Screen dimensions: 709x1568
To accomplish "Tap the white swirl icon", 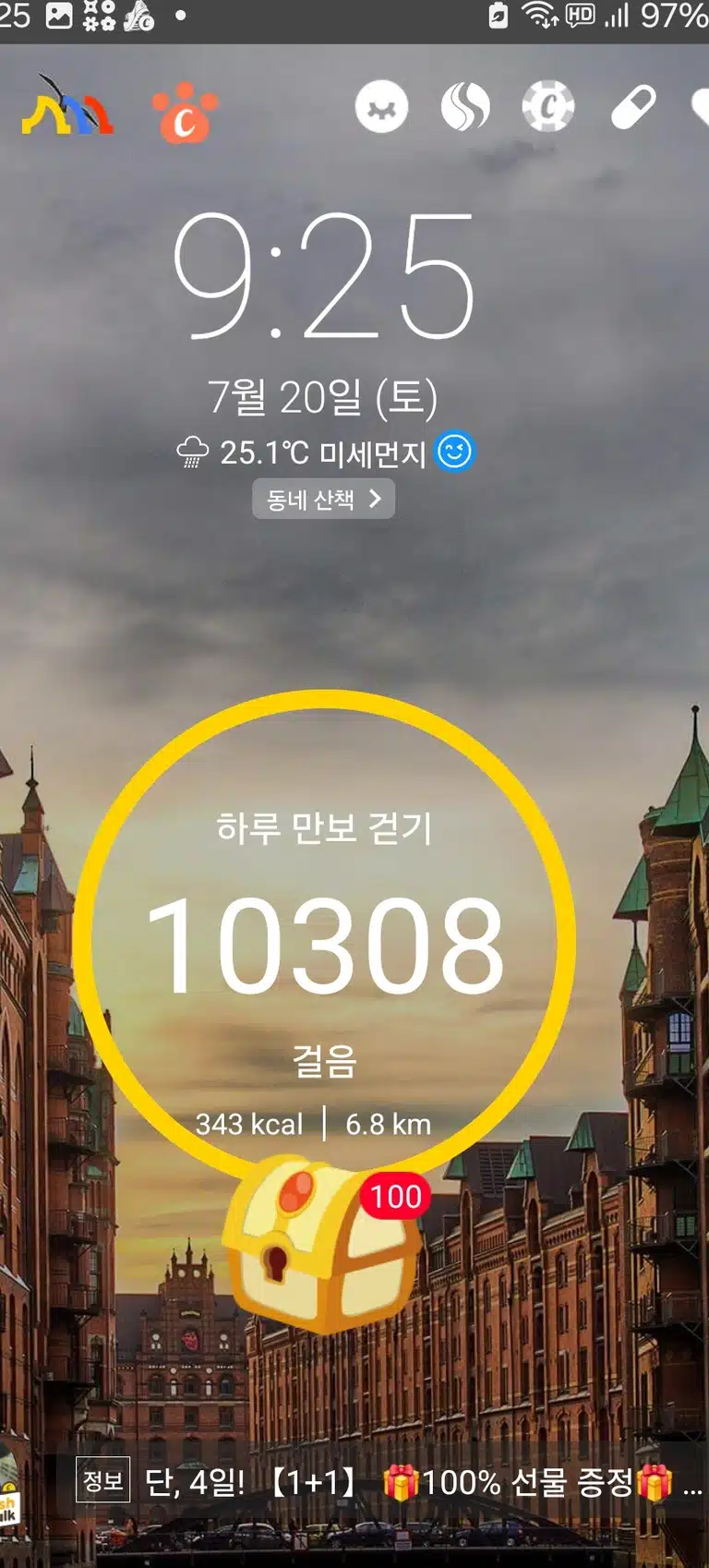I will point(465,107).
